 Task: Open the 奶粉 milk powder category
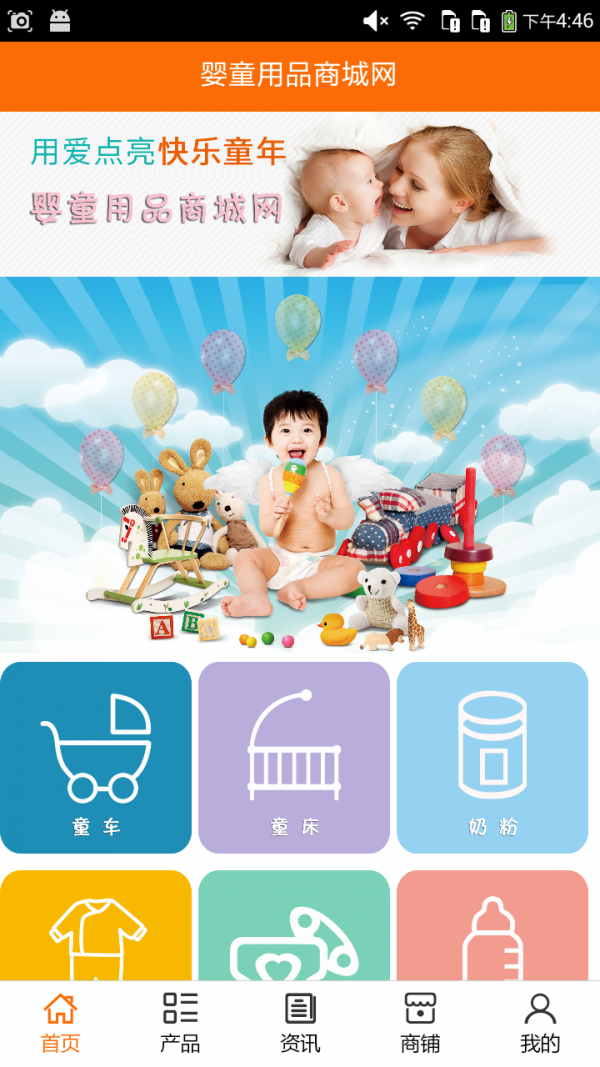click(x=492, y=757)
